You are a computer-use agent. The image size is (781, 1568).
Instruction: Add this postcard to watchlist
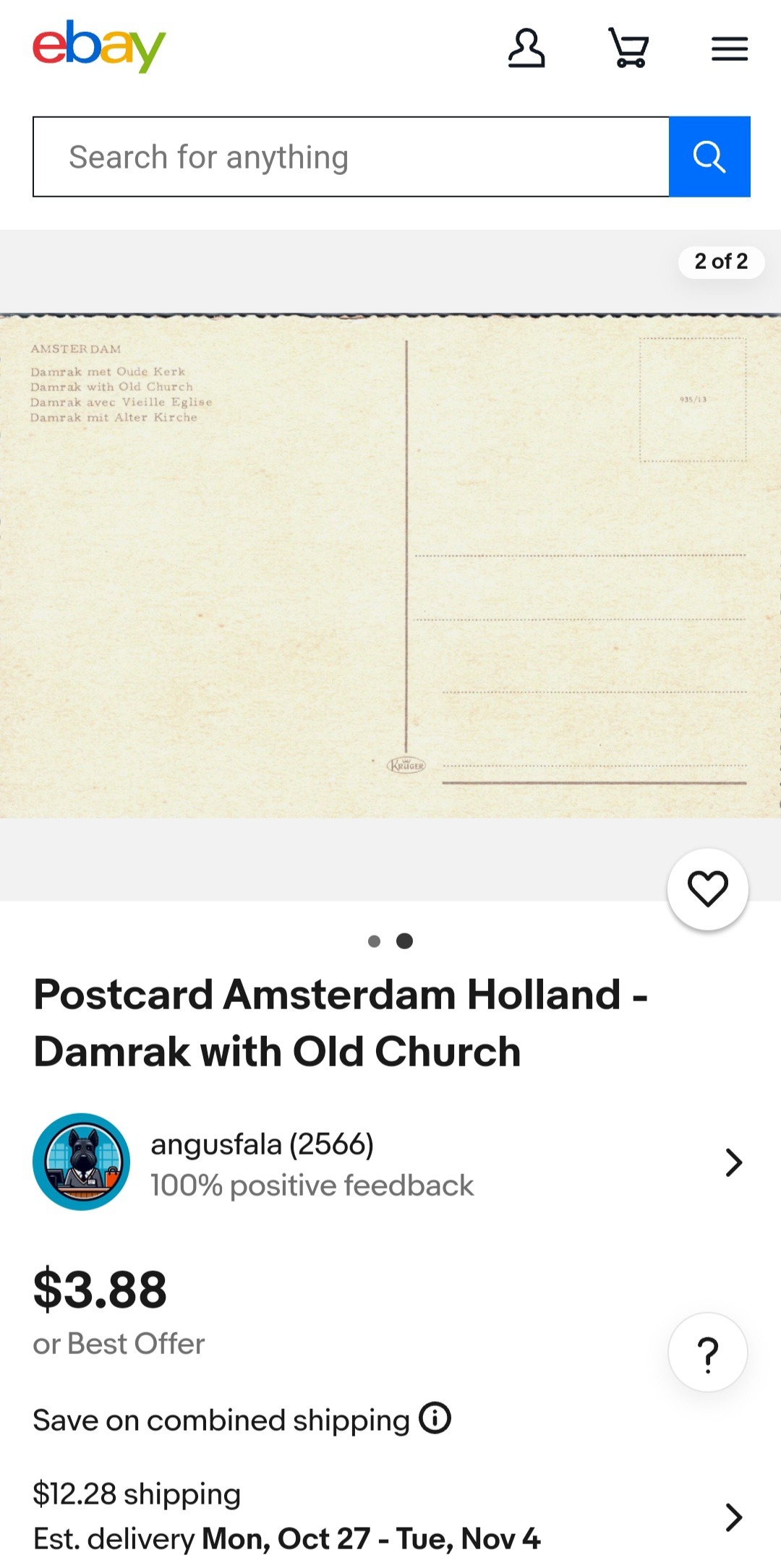[707, 888]
